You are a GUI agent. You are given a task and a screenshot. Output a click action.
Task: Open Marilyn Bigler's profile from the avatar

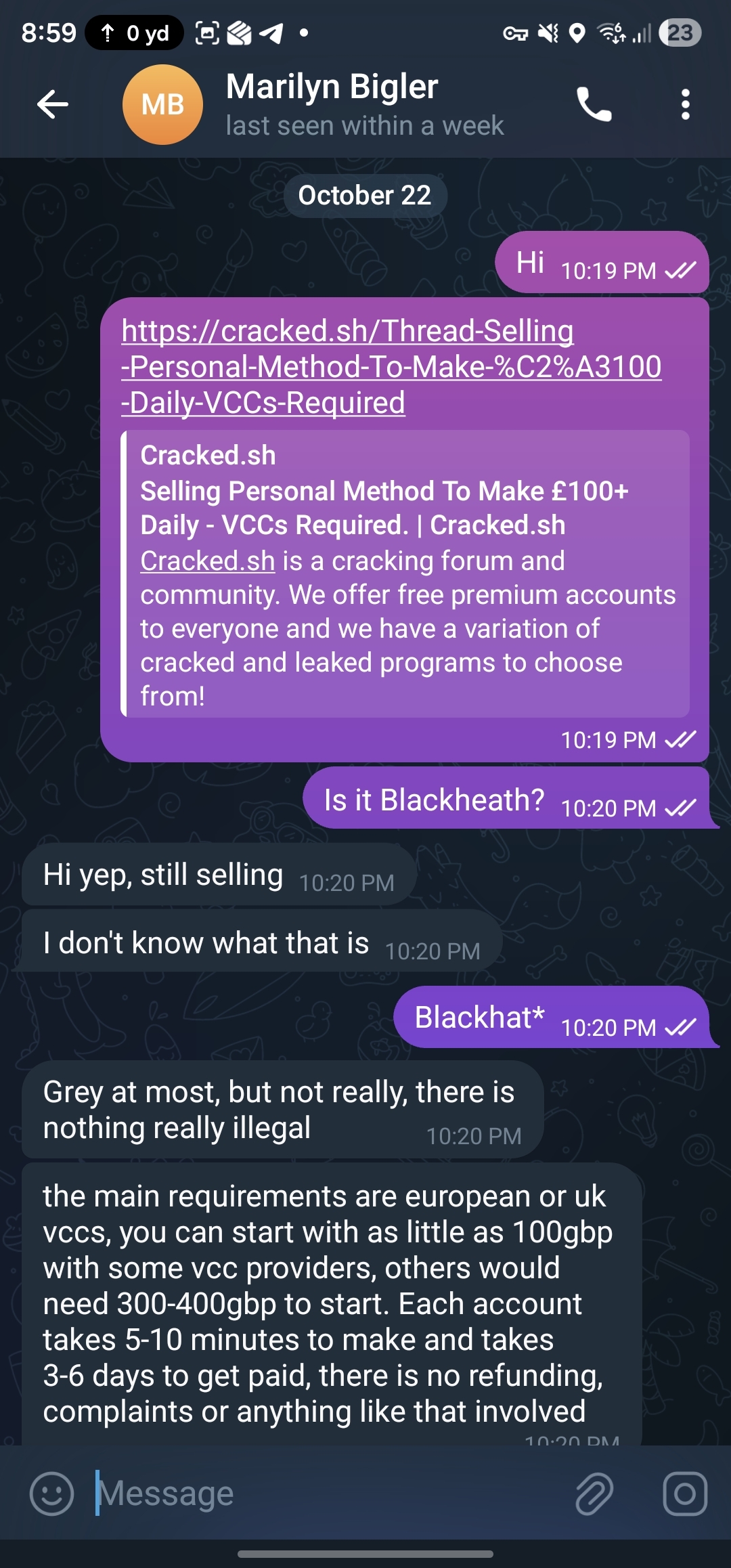point(162,105)
